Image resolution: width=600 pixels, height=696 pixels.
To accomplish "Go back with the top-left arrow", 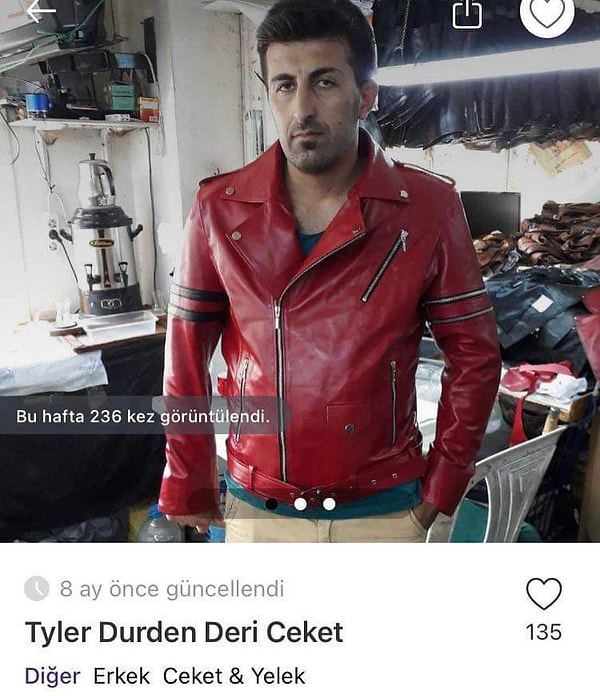I will (40, 10).
